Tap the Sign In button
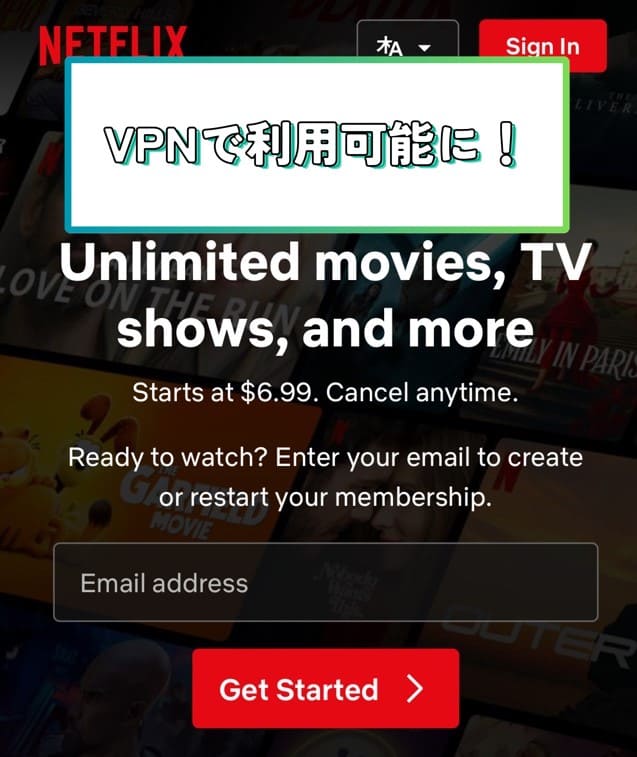The image size is (637, 757). point(542,45)
